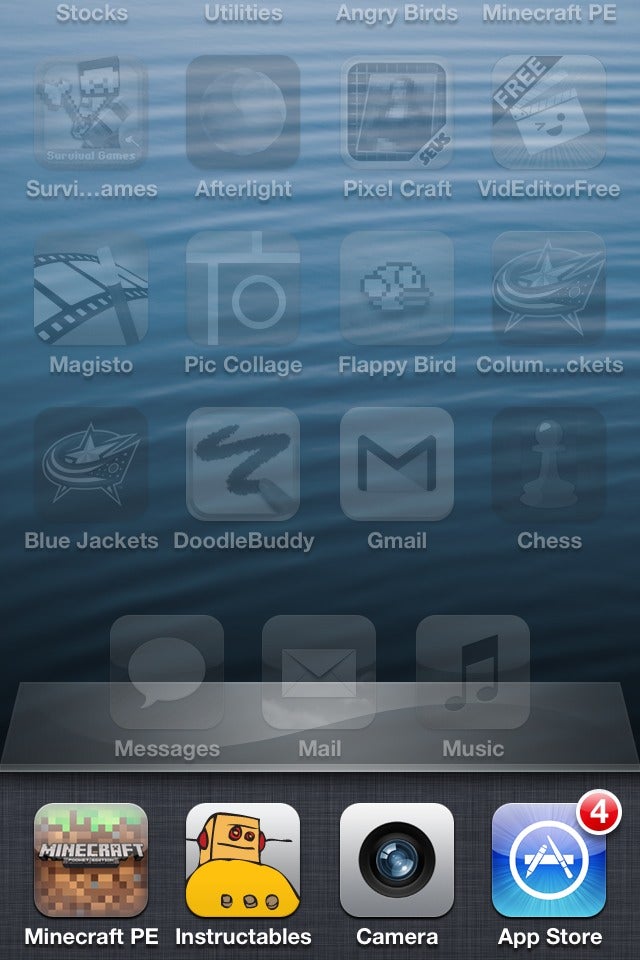Tap the Chess app icon

pyautogui.click(x=549, y=464)
